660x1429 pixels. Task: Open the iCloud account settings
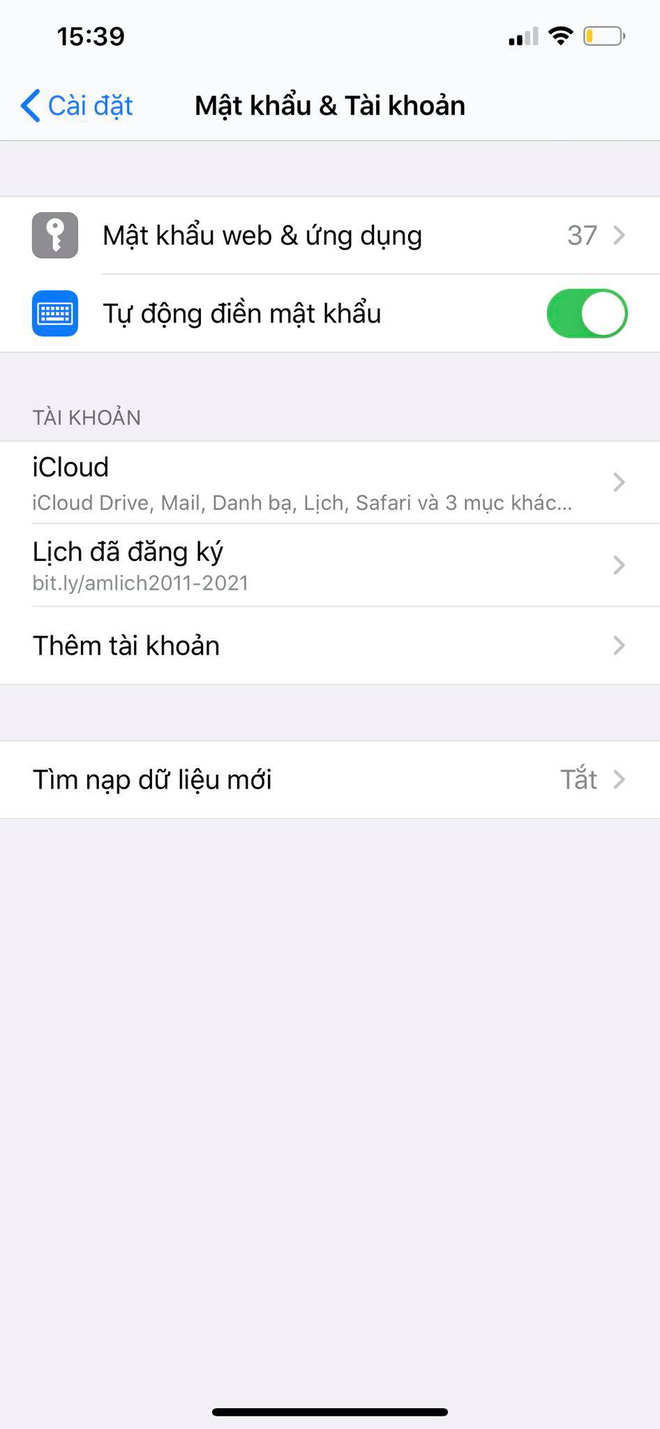point(330,482)
